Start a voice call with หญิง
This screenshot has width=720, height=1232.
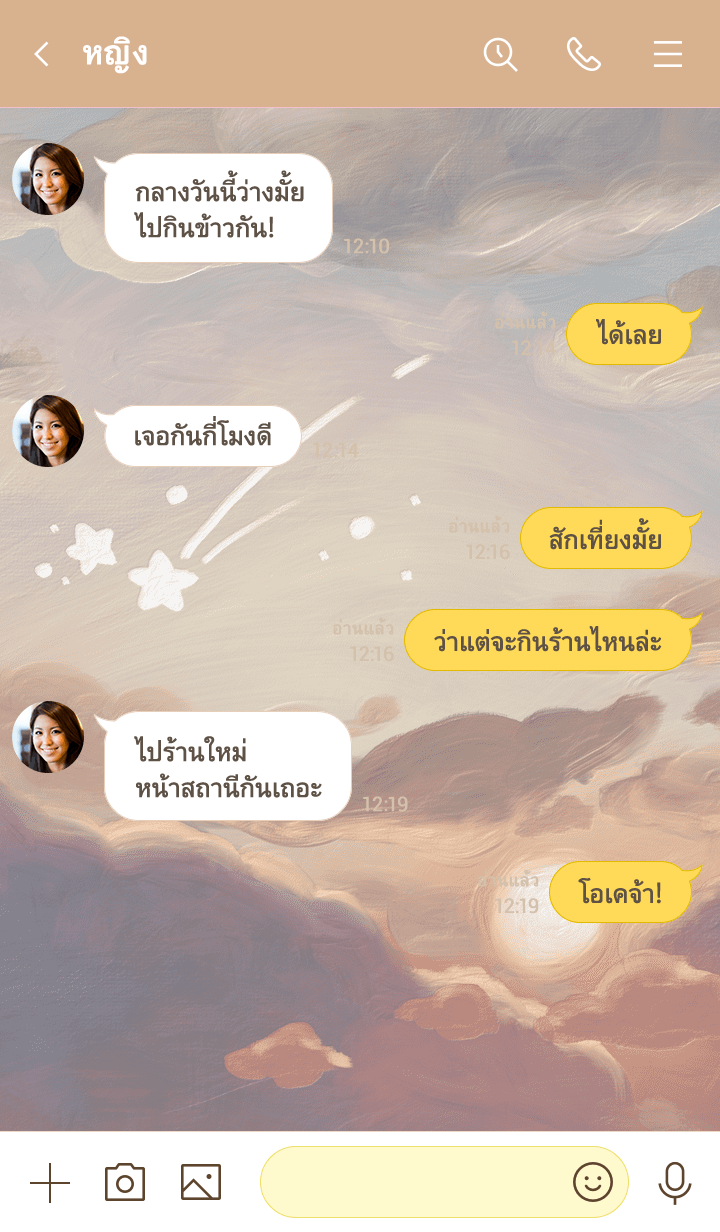tap(584, 54)
